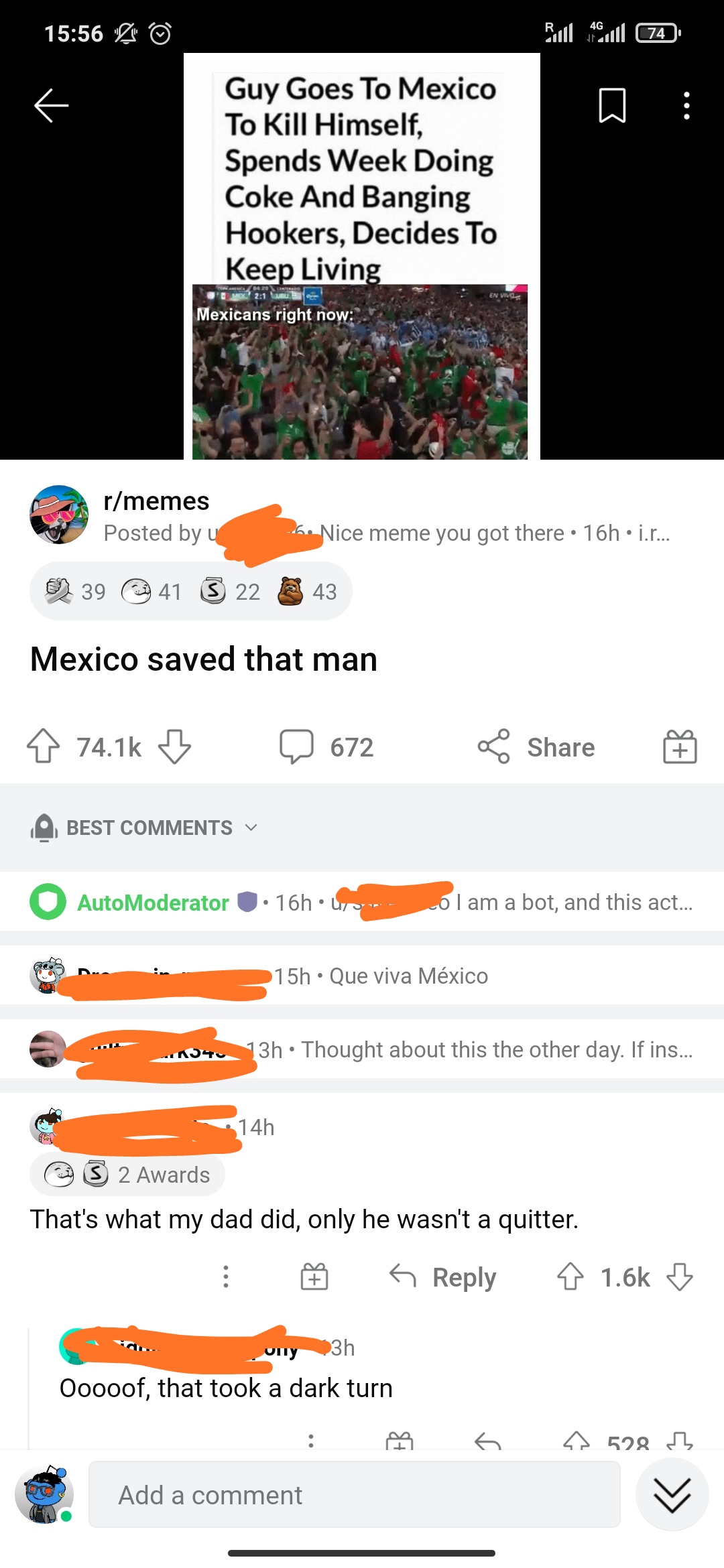Jump to the next comment thread

672,1495
